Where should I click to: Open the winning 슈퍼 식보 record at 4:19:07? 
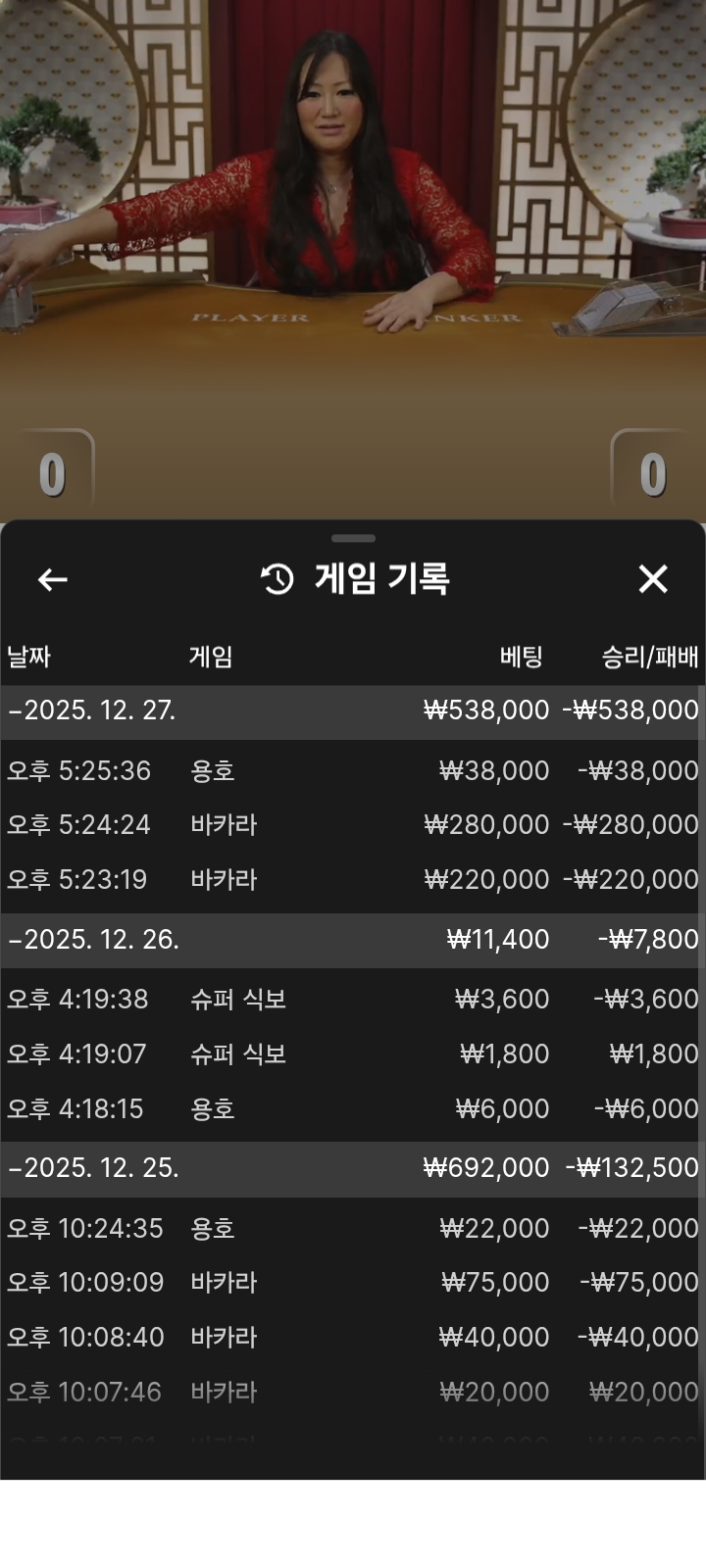coord(353,1053)
